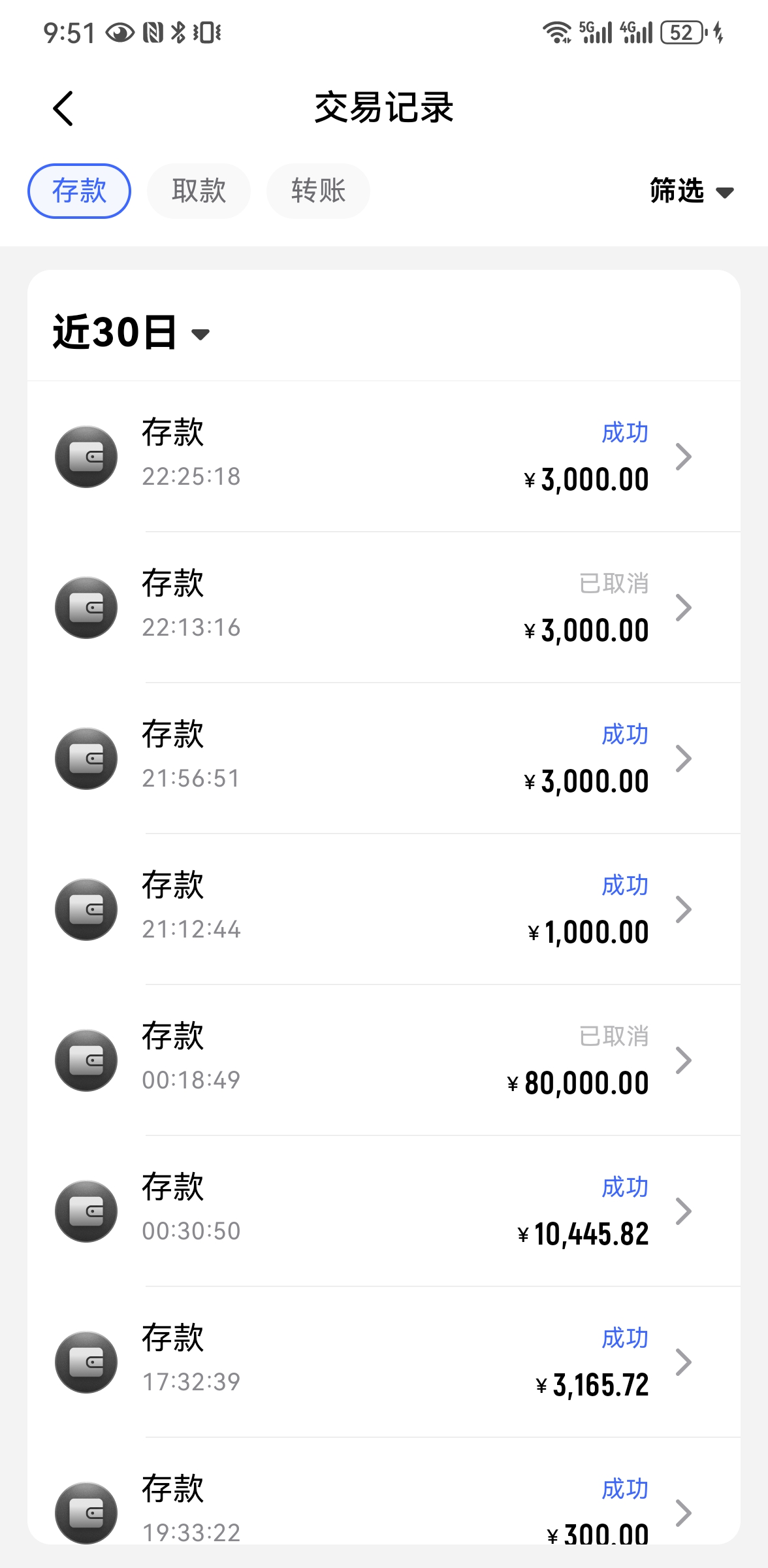Go back with the left arrow
Viewport: 768px width, 1568px height.
point(63,108)
